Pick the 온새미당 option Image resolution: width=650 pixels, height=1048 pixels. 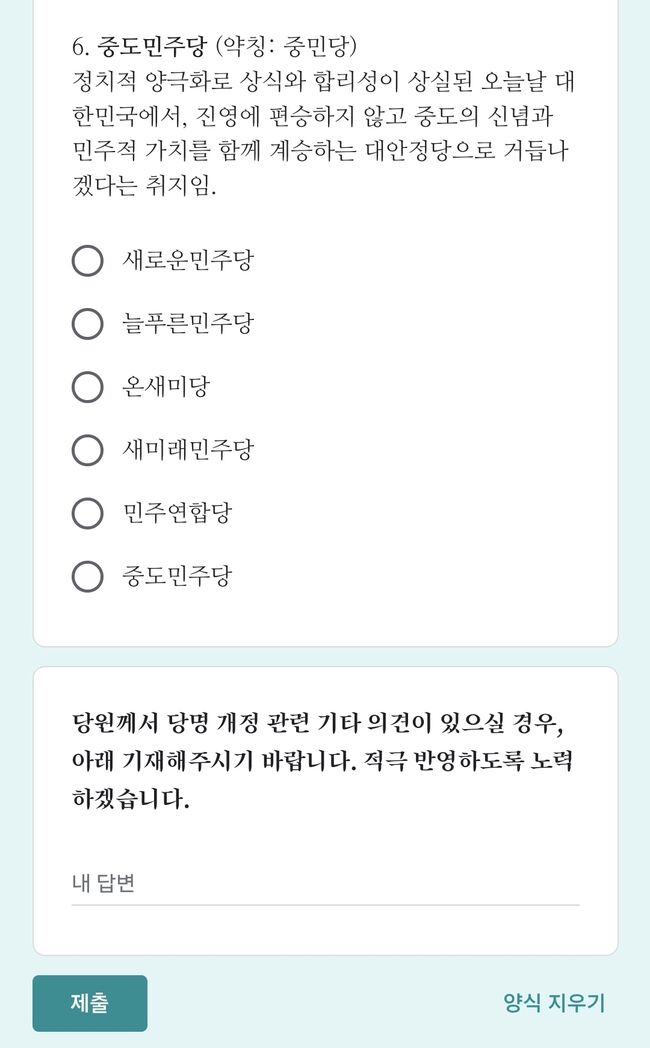point(88,387)
